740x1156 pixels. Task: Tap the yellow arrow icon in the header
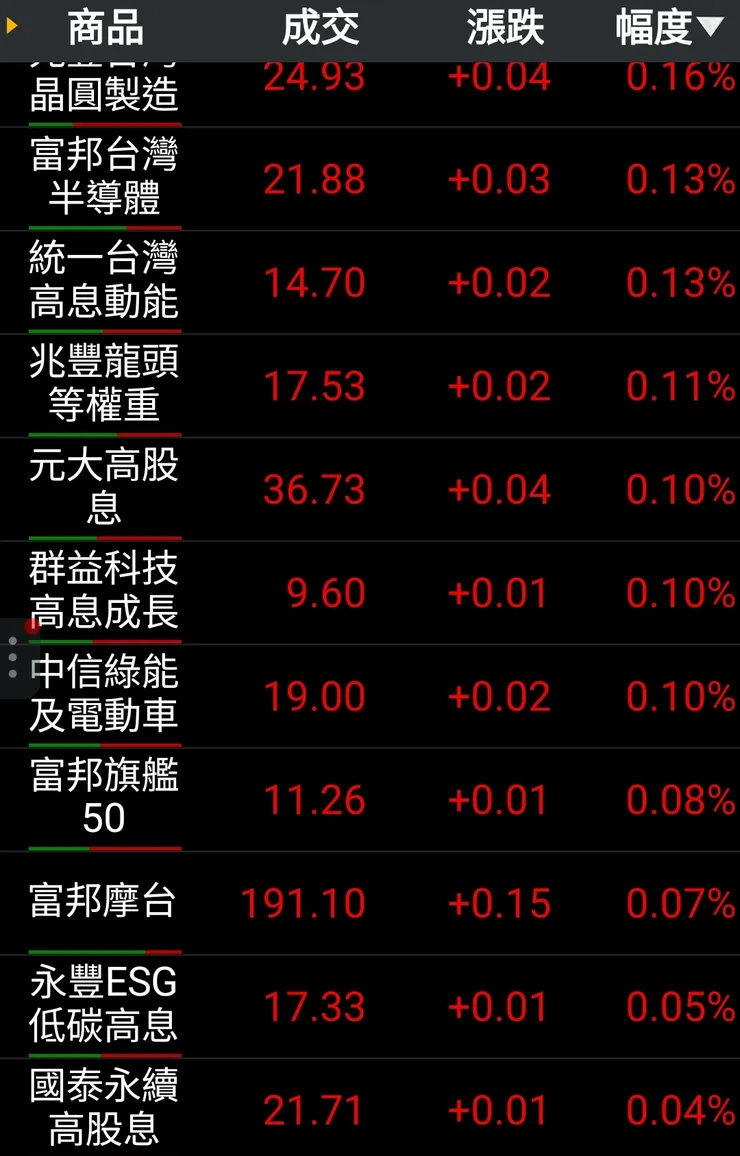click(10, 28)
